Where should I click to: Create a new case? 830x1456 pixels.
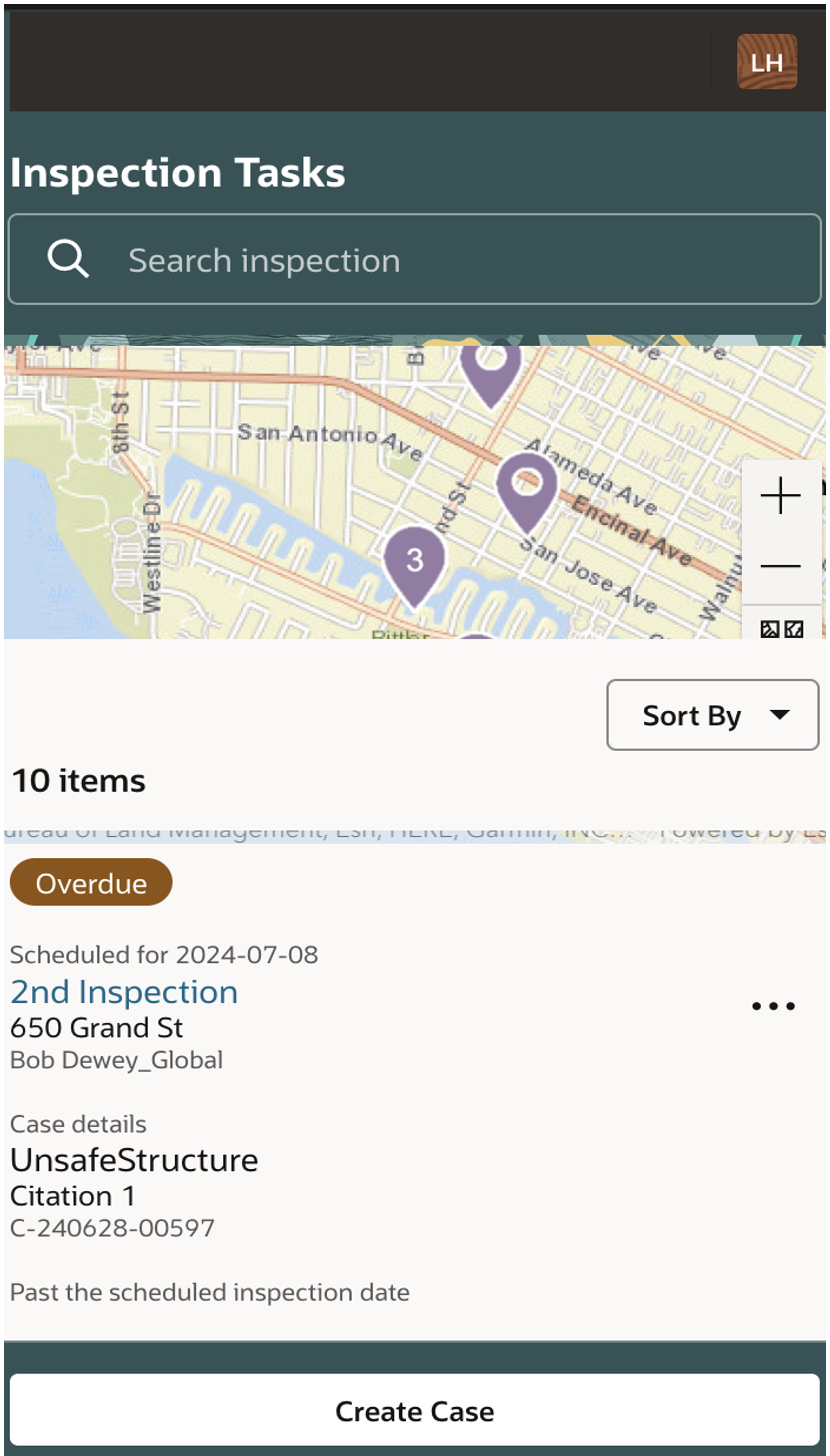click(x=415, y=1411)
